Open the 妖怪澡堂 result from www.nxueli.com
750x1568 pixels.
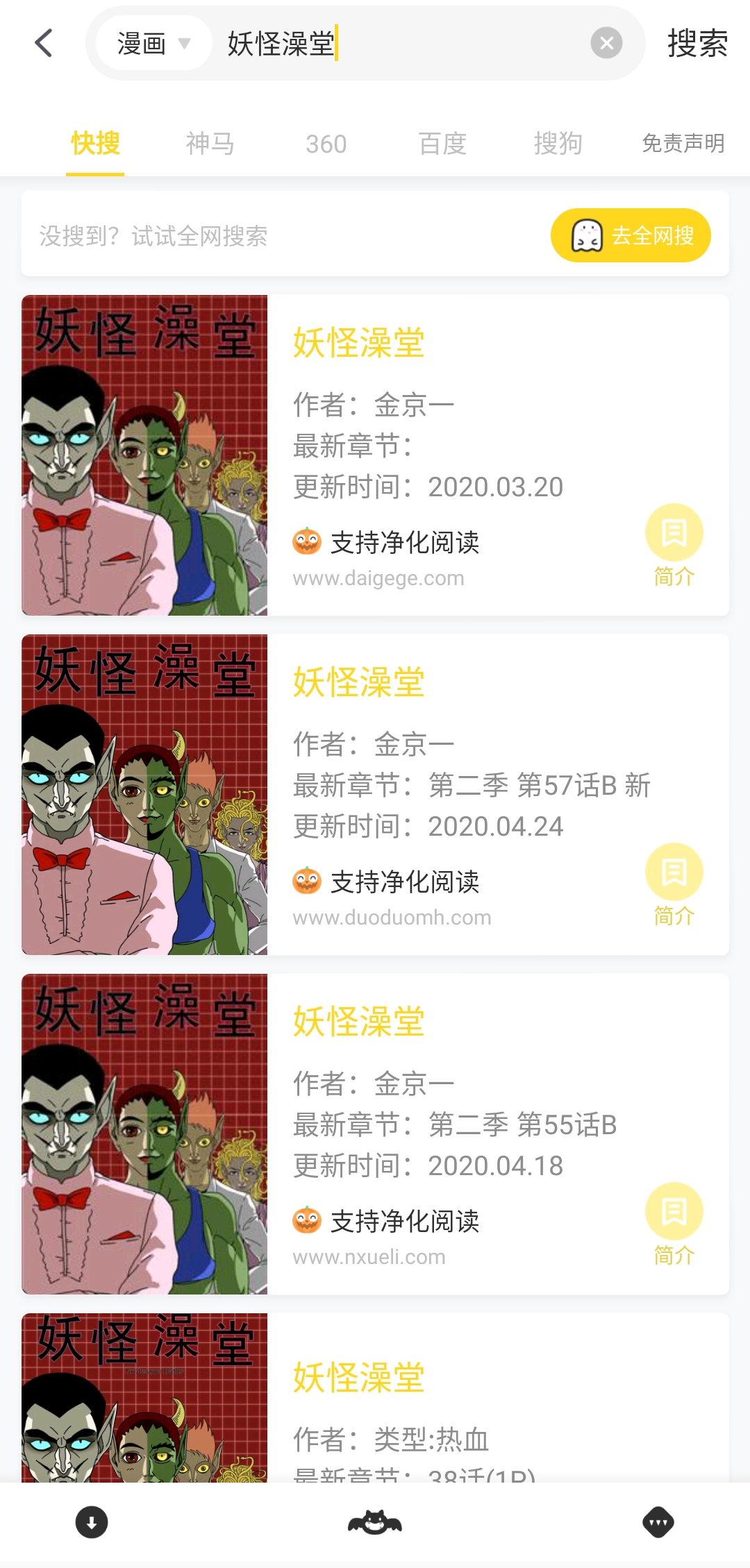[375, 1134]
